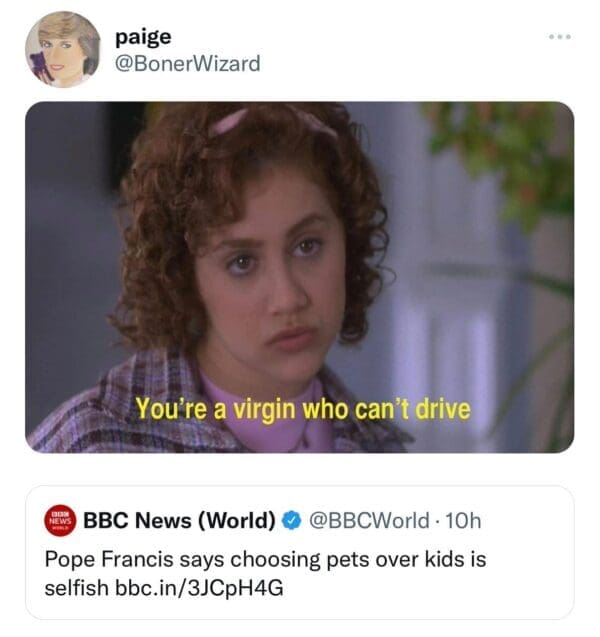Open the @BonerWizard profile handle
Image resolution: width=600 pixels, height=637 pixels.
[187, 63]
